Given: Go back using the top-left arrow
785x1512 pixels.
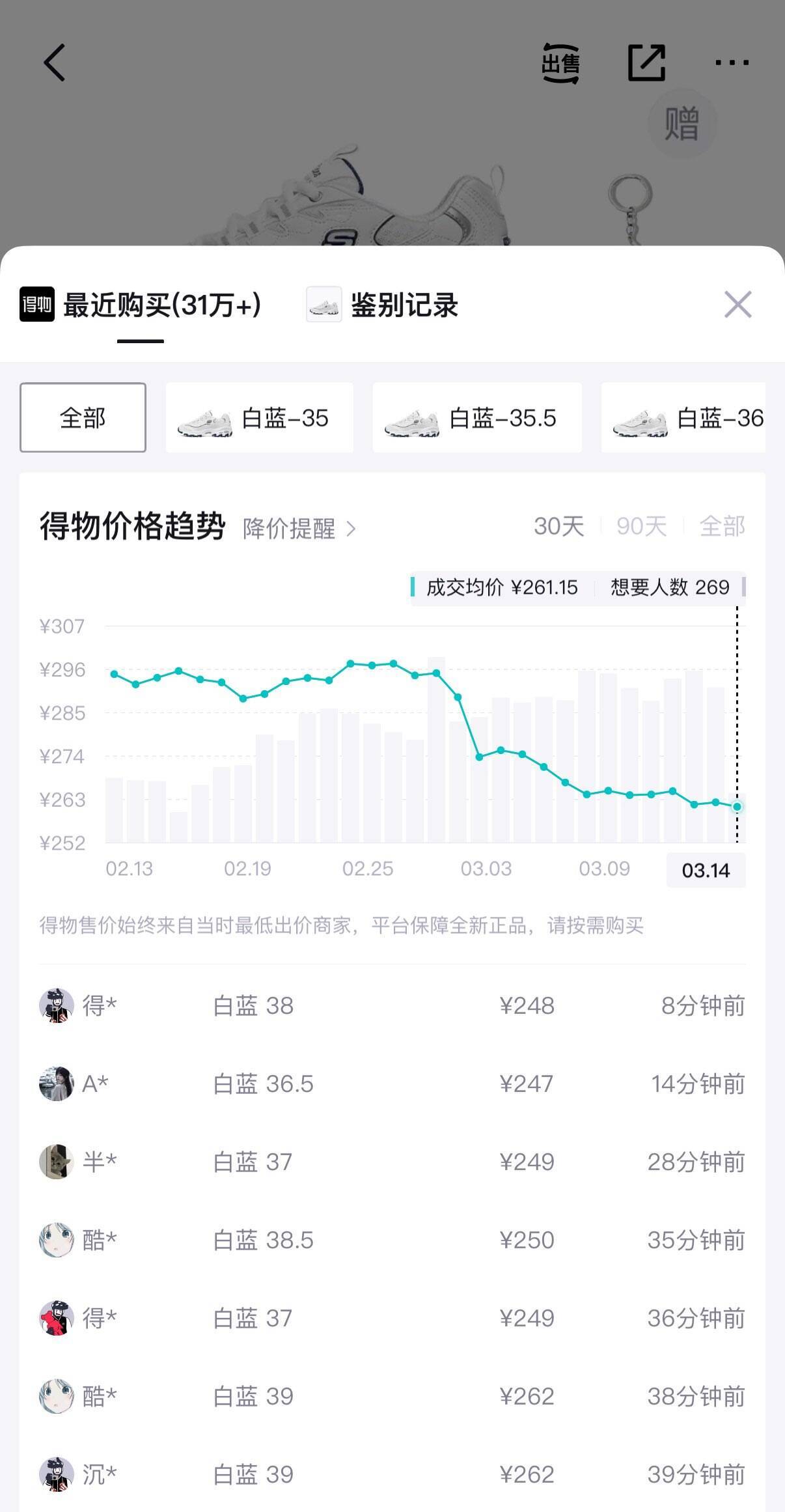Looking at the screenshot, I should tap(55, 63).
